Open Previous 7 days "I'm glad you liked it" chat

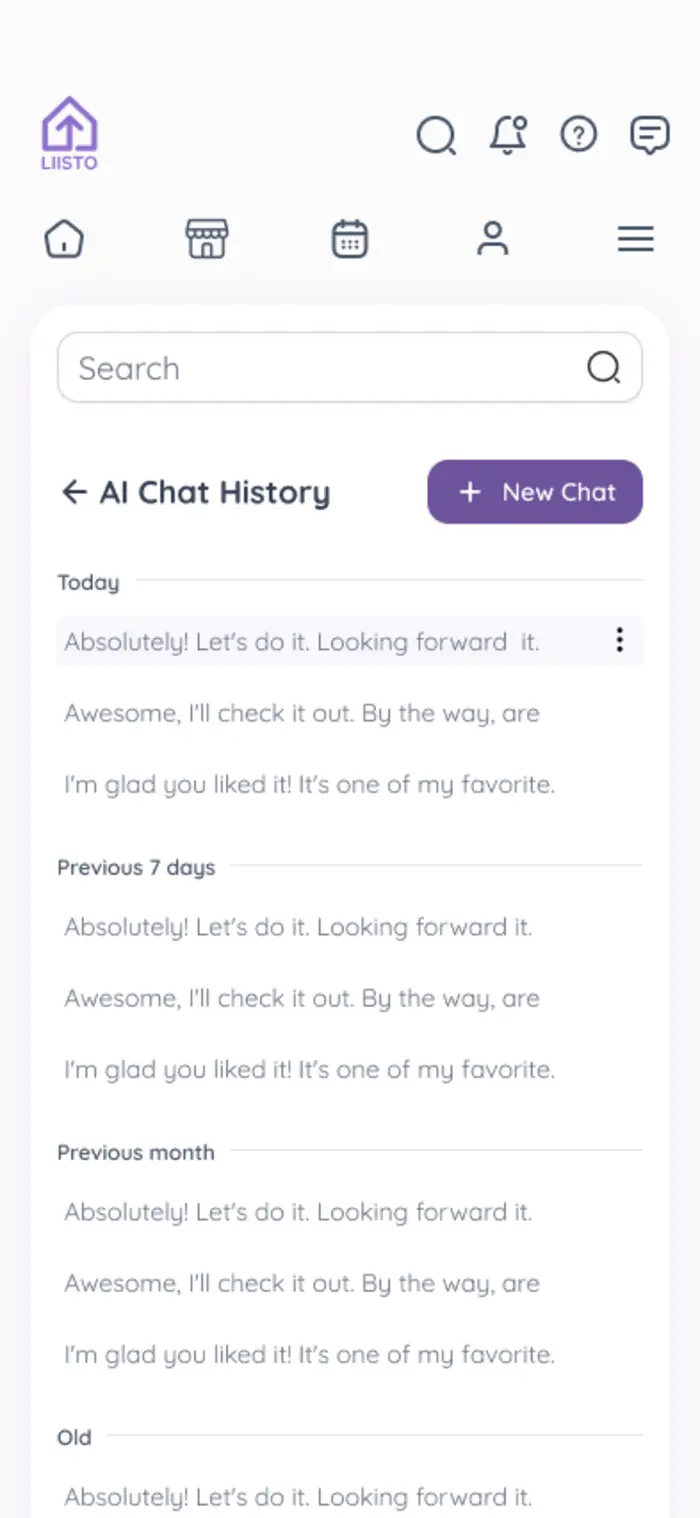point(309,1069)
